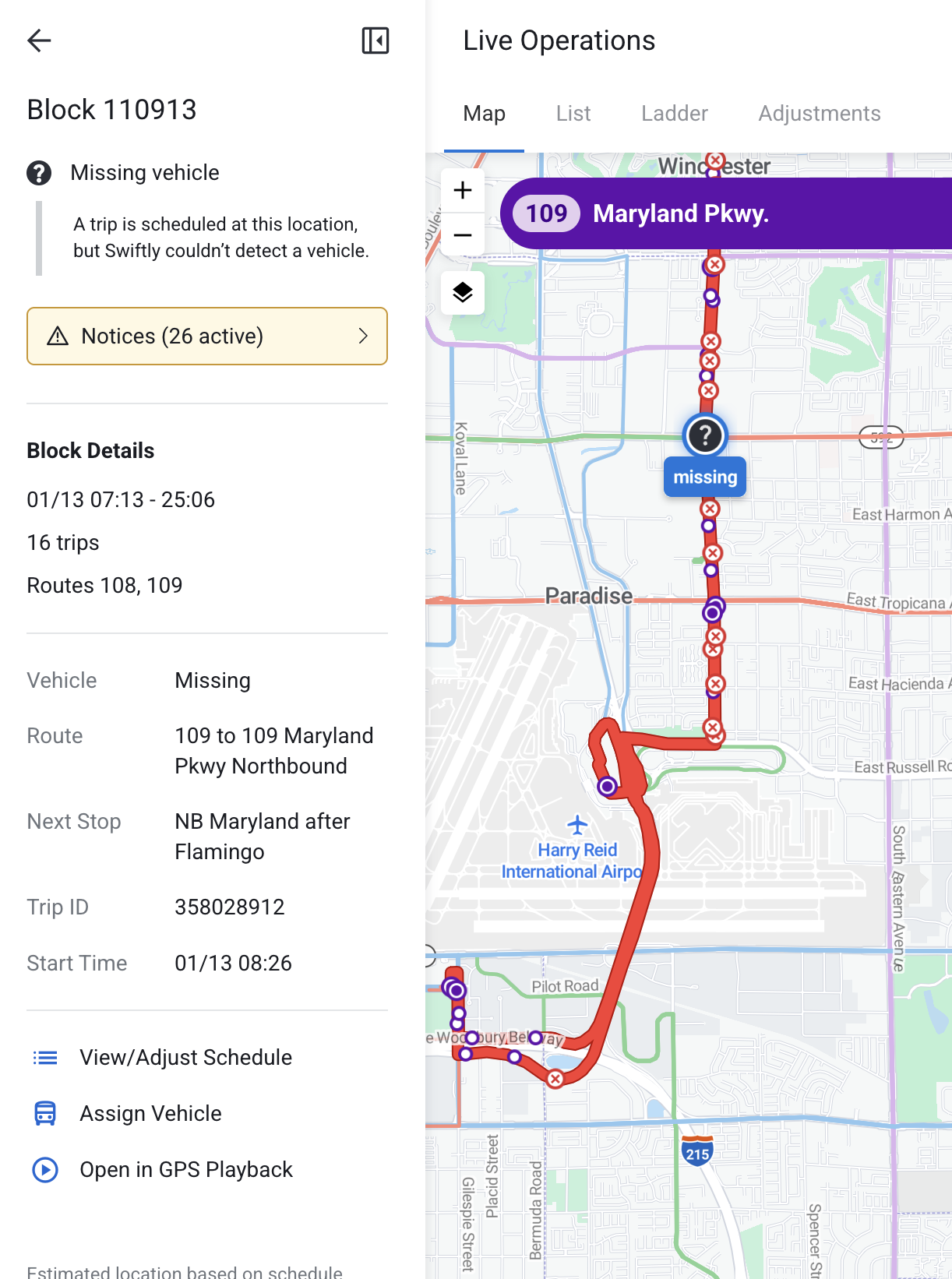Image resolution: width=952 pixels, height=1279 pixels.
Task: Tap the missing vehicle marker on map
Action: [705, 435]
